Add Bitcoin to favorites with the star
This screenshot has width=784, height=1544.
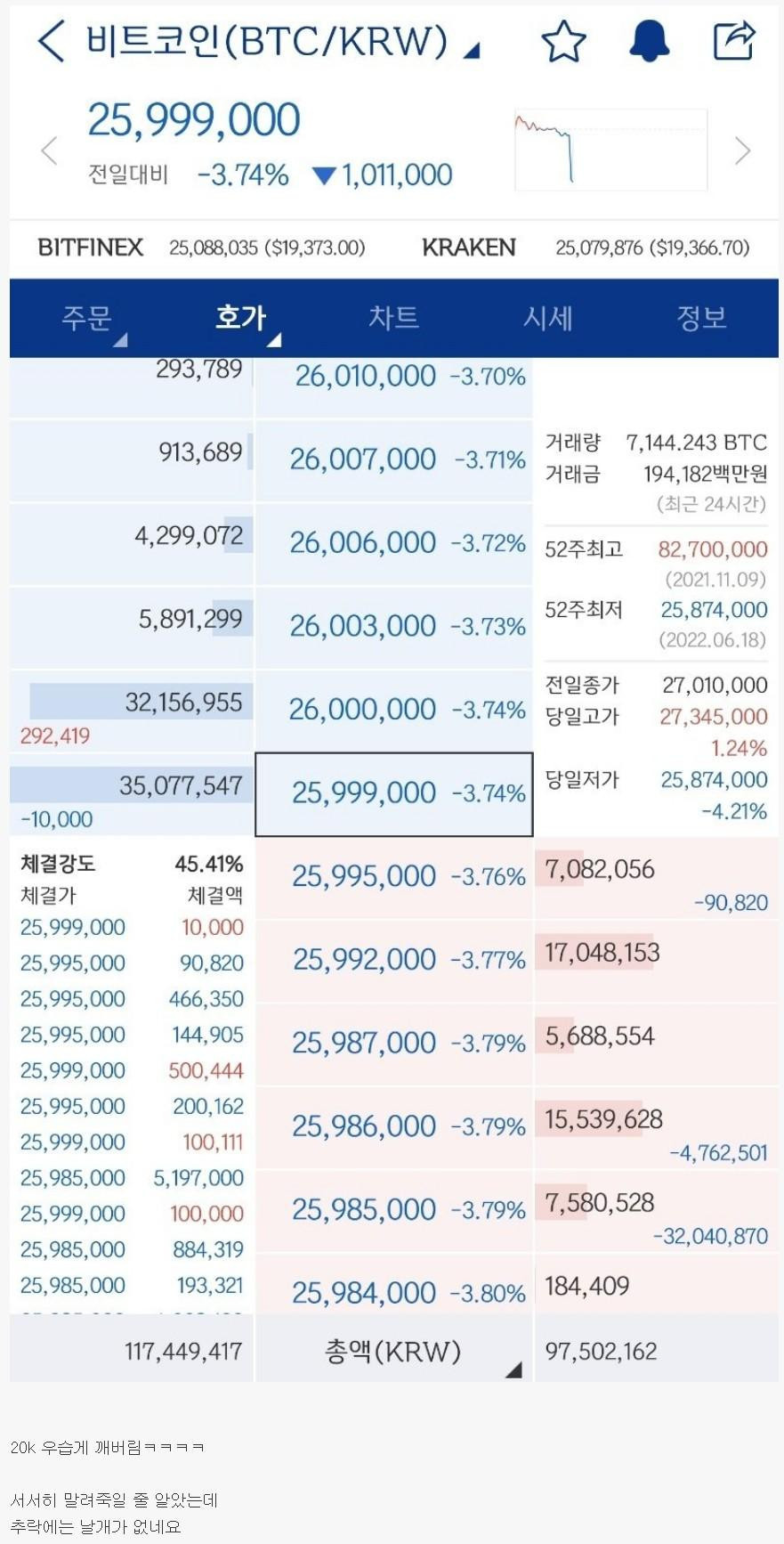point(563,41)
